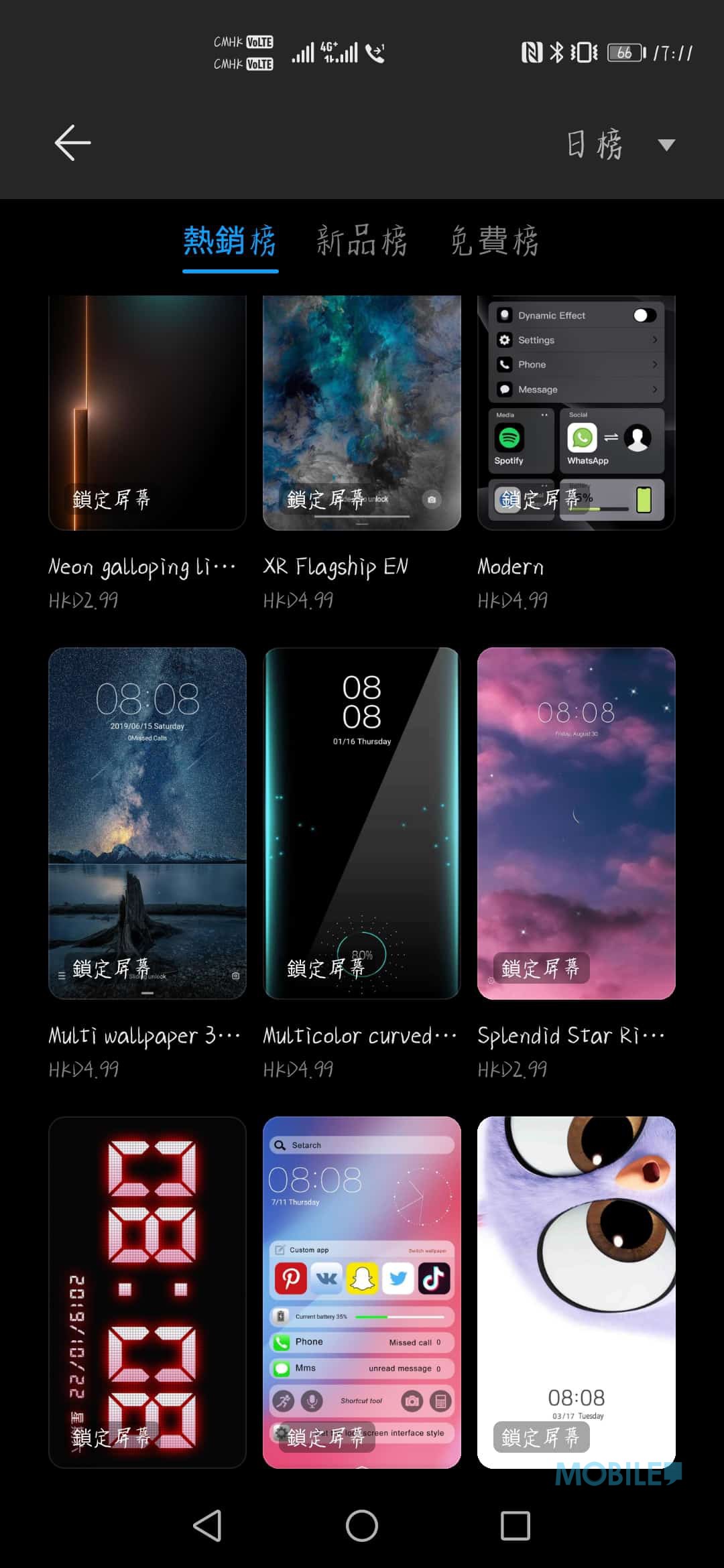
Task: Switch to the 新品榜 tab
Action: coord(361,241)
